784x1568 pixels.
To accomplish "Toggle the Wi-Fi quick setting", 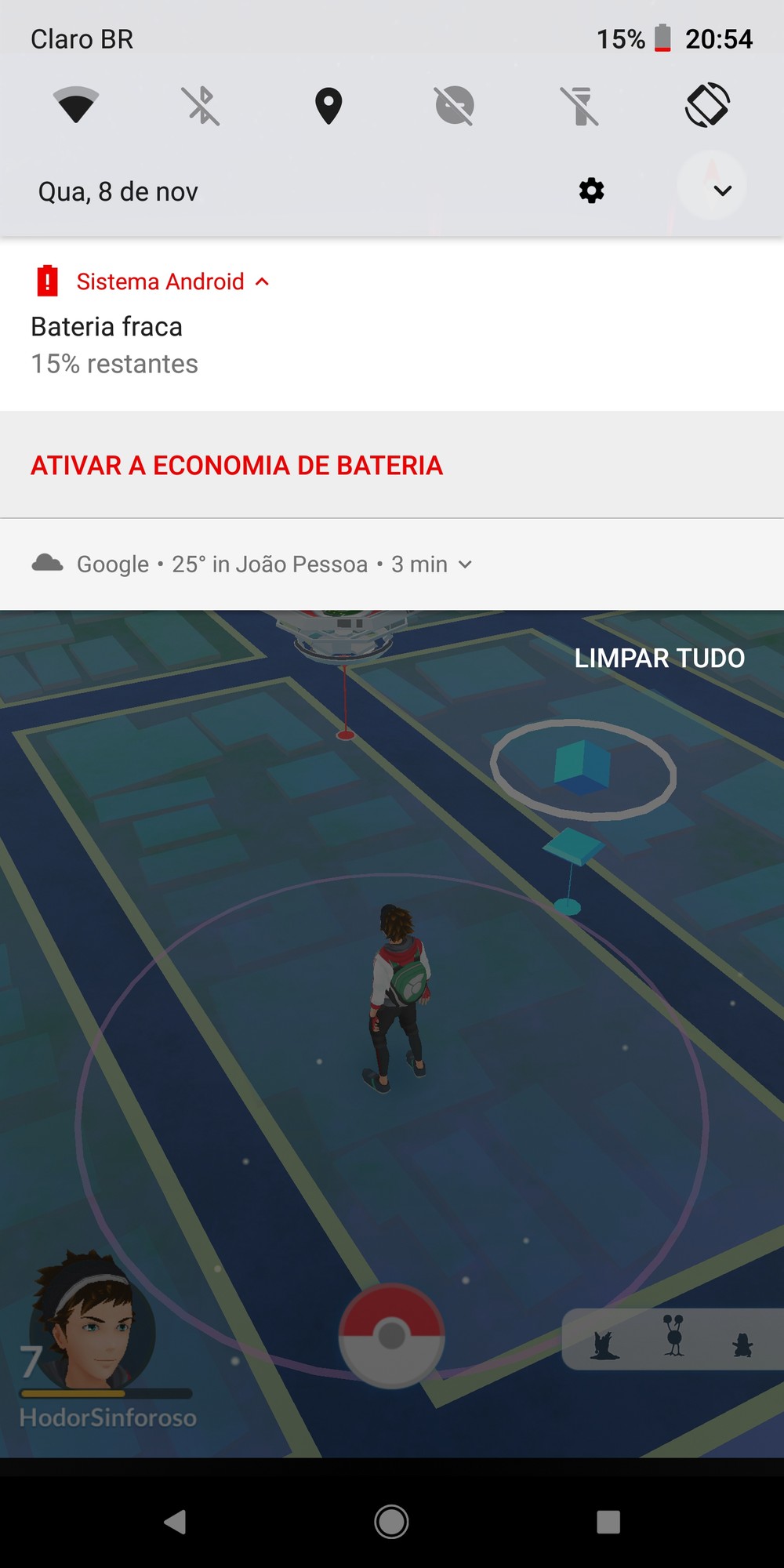I will pyautogui.click(x=76, y=106).
